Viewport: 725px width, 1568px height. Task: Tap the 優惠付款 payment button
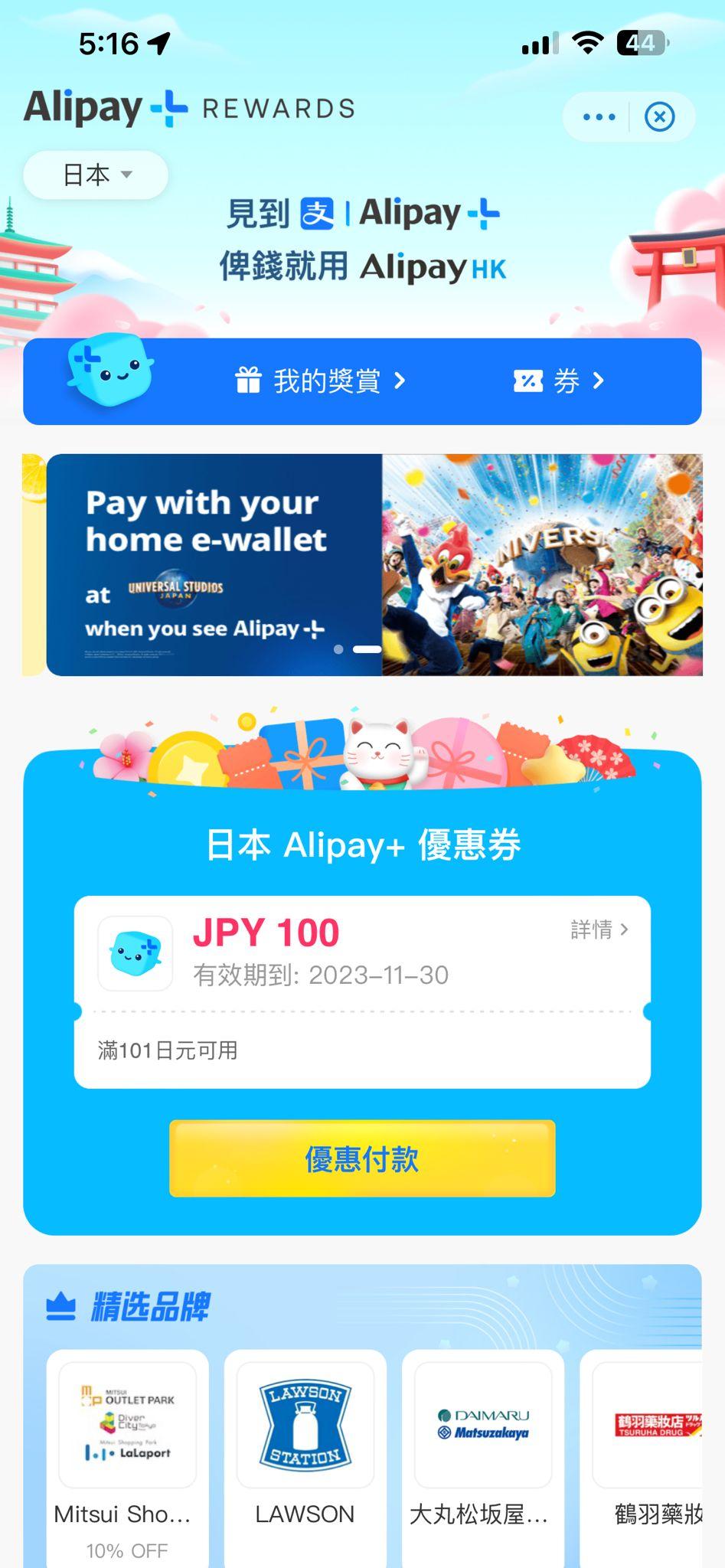point(362,1159)
